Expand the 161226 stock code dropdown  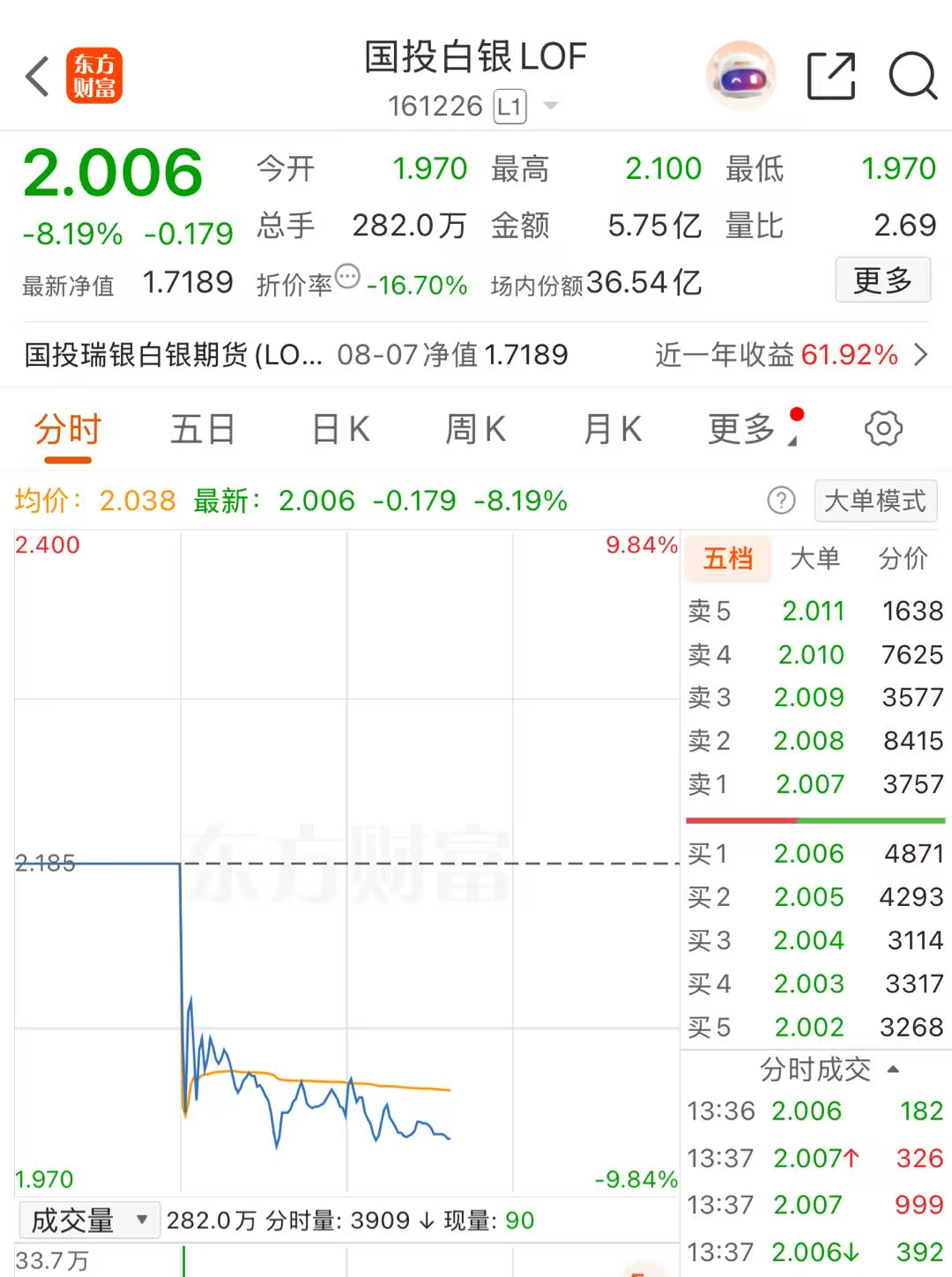551,106
